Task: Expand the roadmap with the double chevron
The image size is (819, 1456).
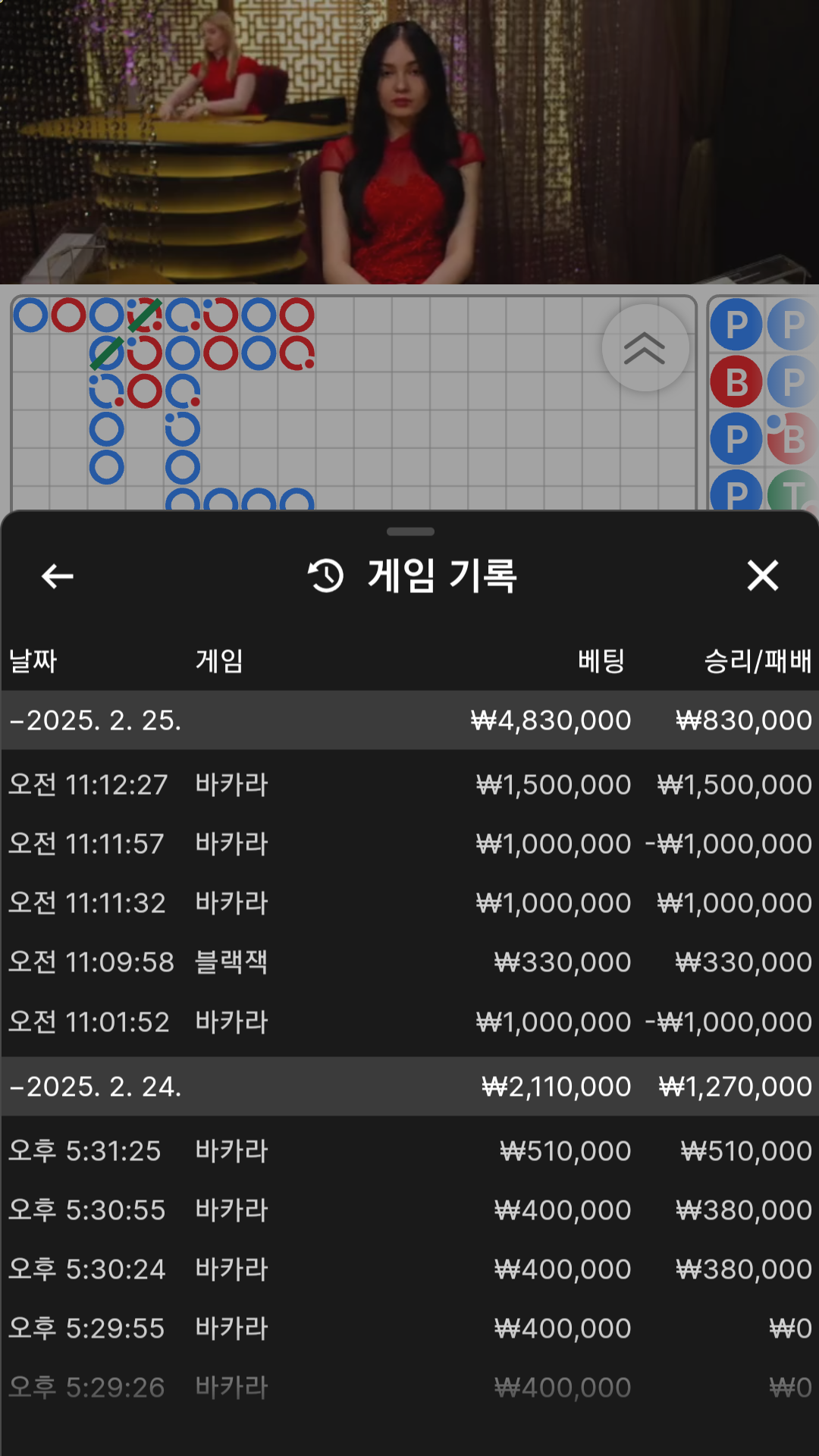Action: [x=645, y=348]
